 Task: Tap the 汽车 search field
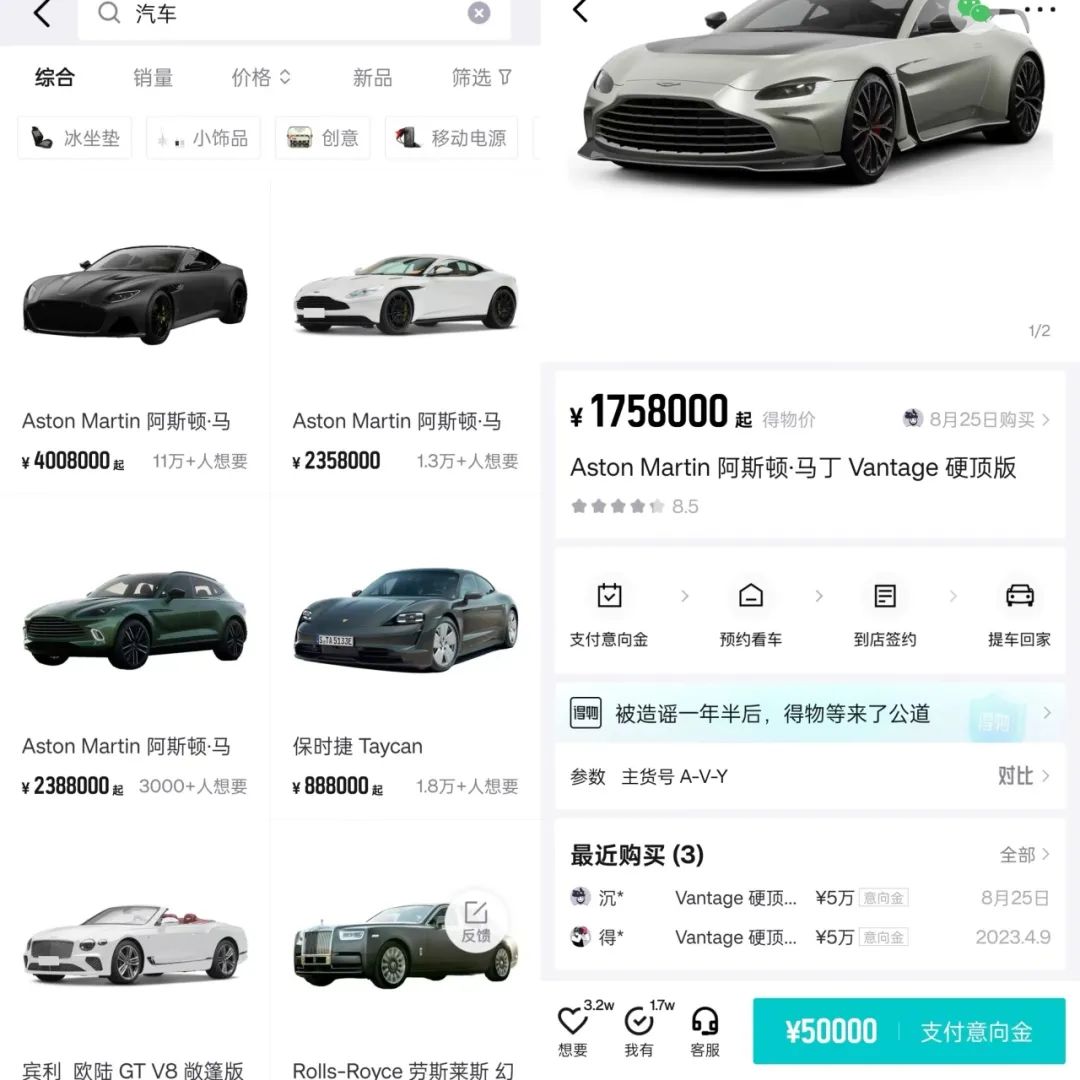(x=290, y=14)
